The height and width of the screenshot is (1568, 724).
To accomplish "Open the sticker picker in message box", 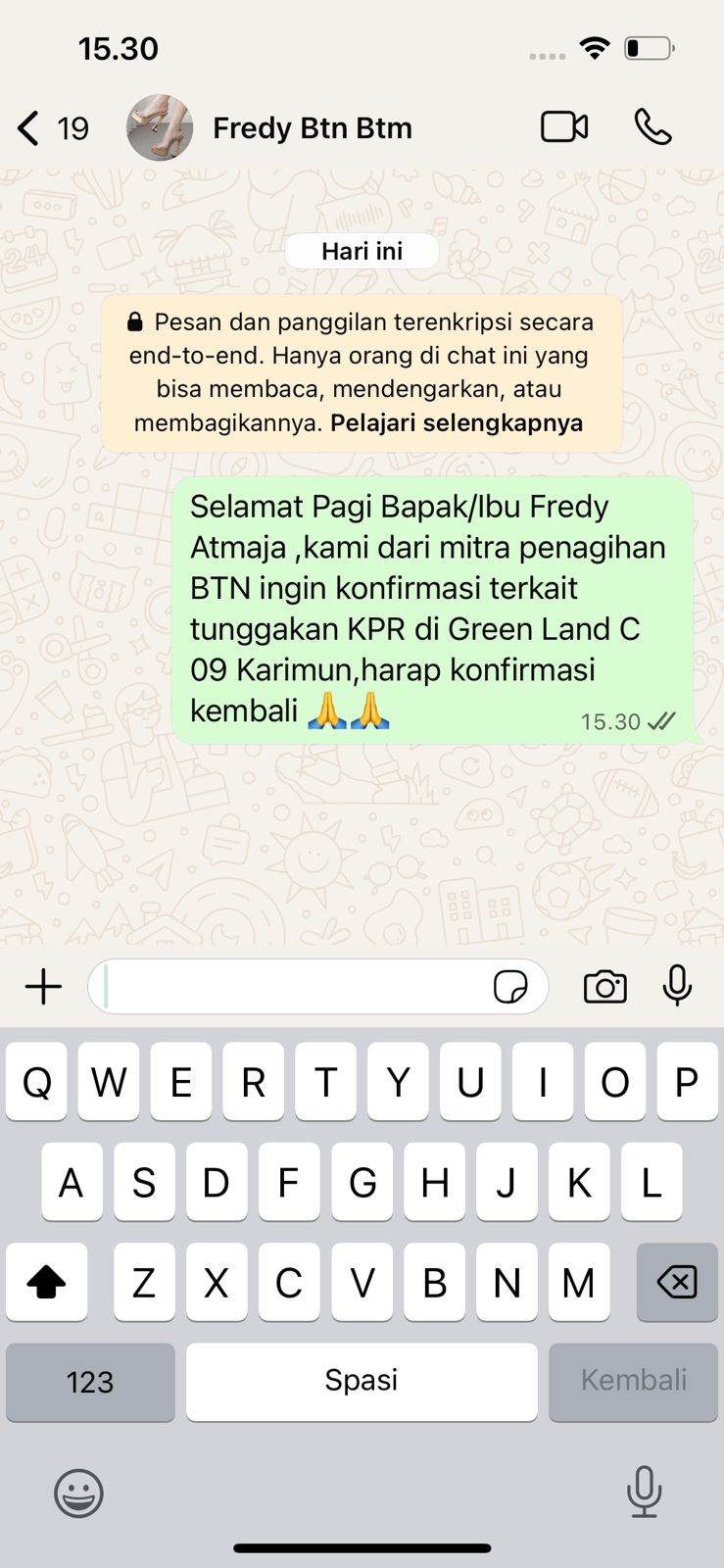I will coord(510,987).
